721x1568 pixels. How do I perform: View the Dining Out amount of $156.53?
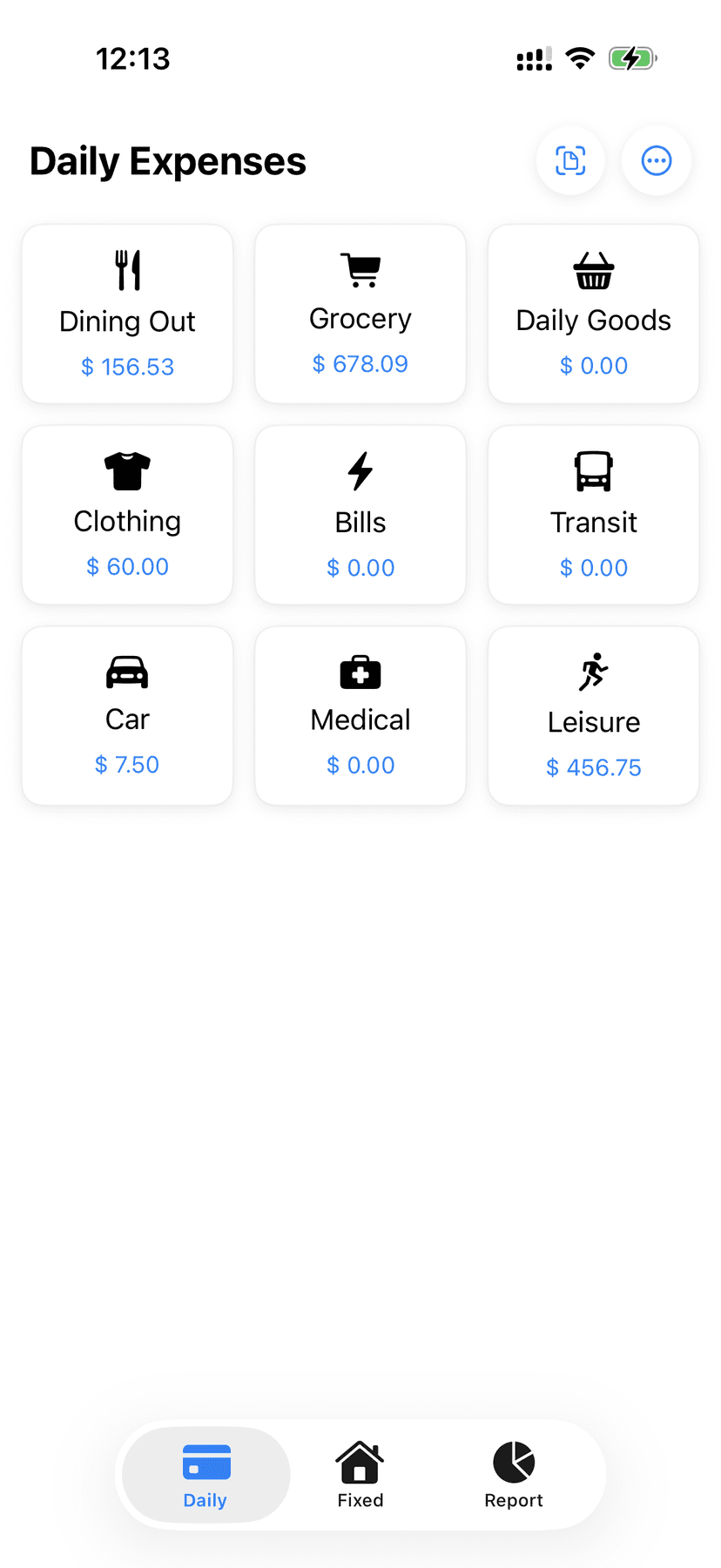[x=127, y=367]
